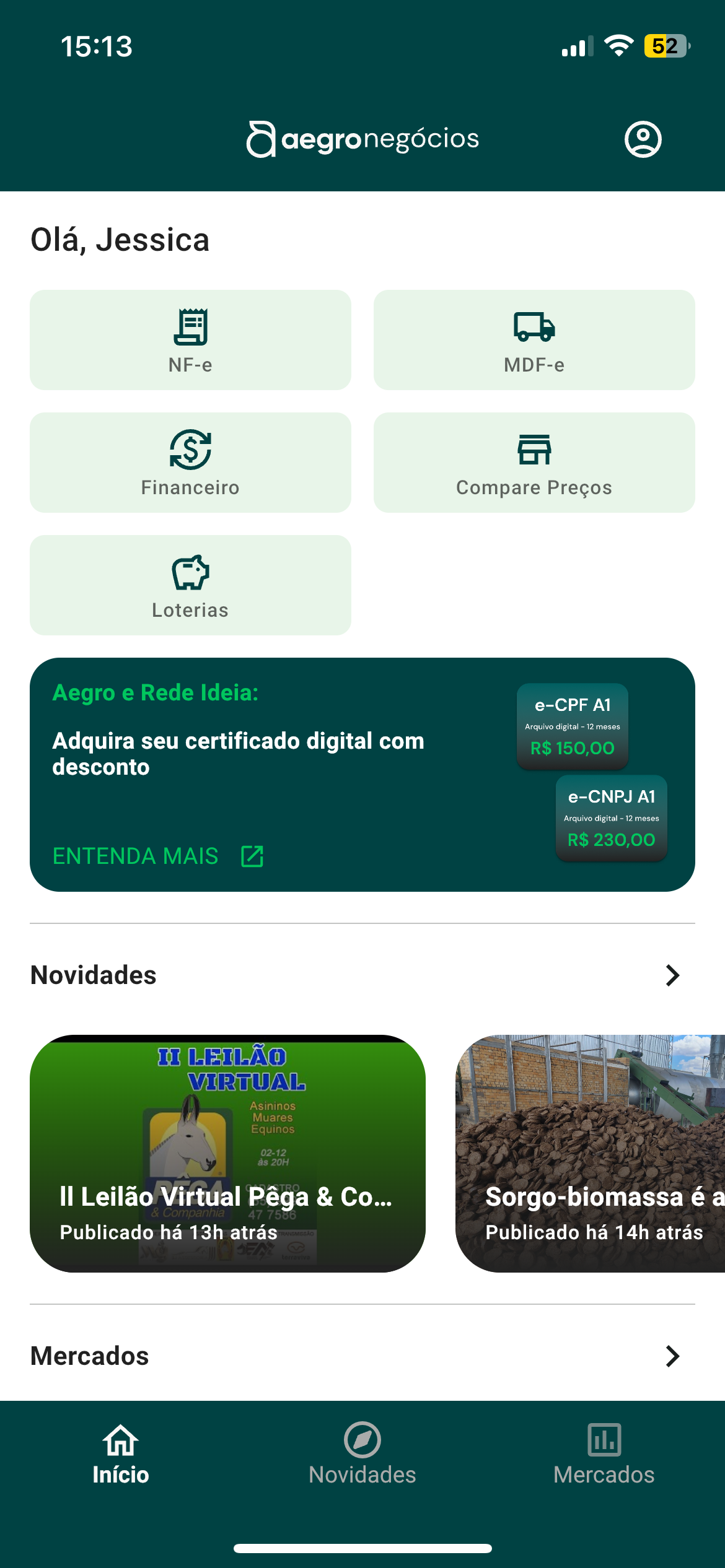Read the Sorgo-biomassa news card
The width and height of the screenshot is (725, 1568).
pyautogui.click(x=590, y=1153)
